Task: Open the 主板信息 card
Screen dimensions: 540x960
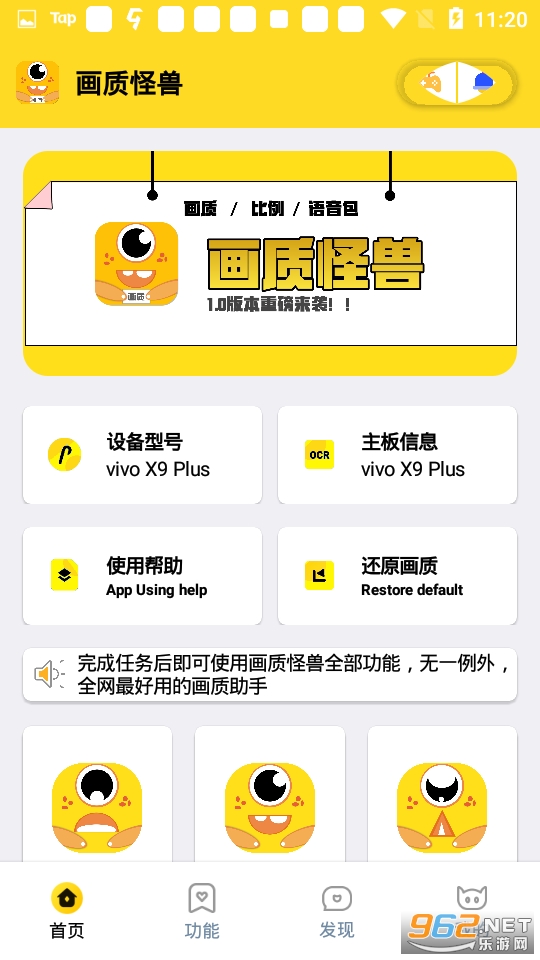Action: [x=397, y=455]
